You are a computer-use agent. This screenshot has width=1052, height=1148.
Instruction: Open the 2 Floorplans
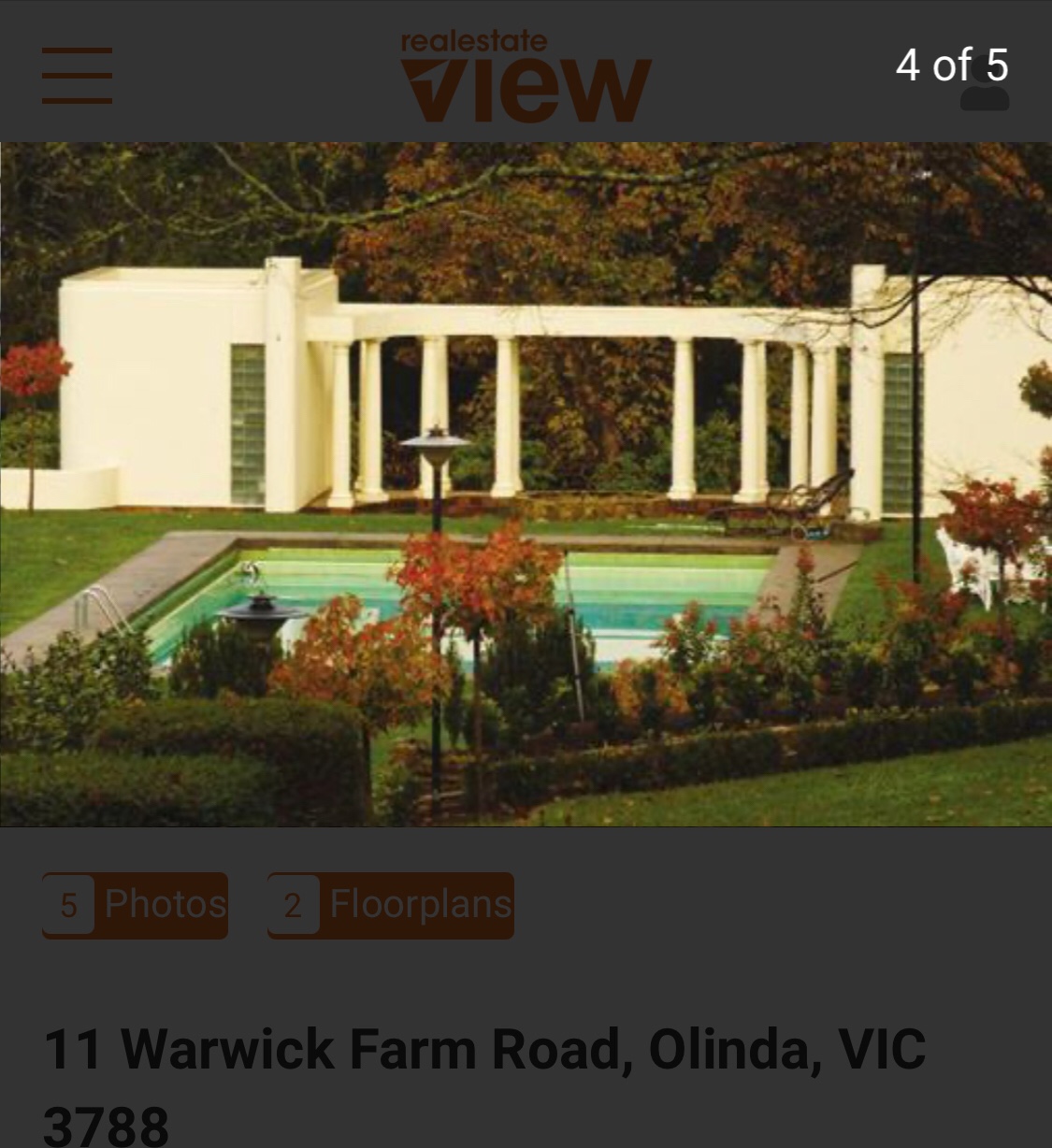(391, 905)
